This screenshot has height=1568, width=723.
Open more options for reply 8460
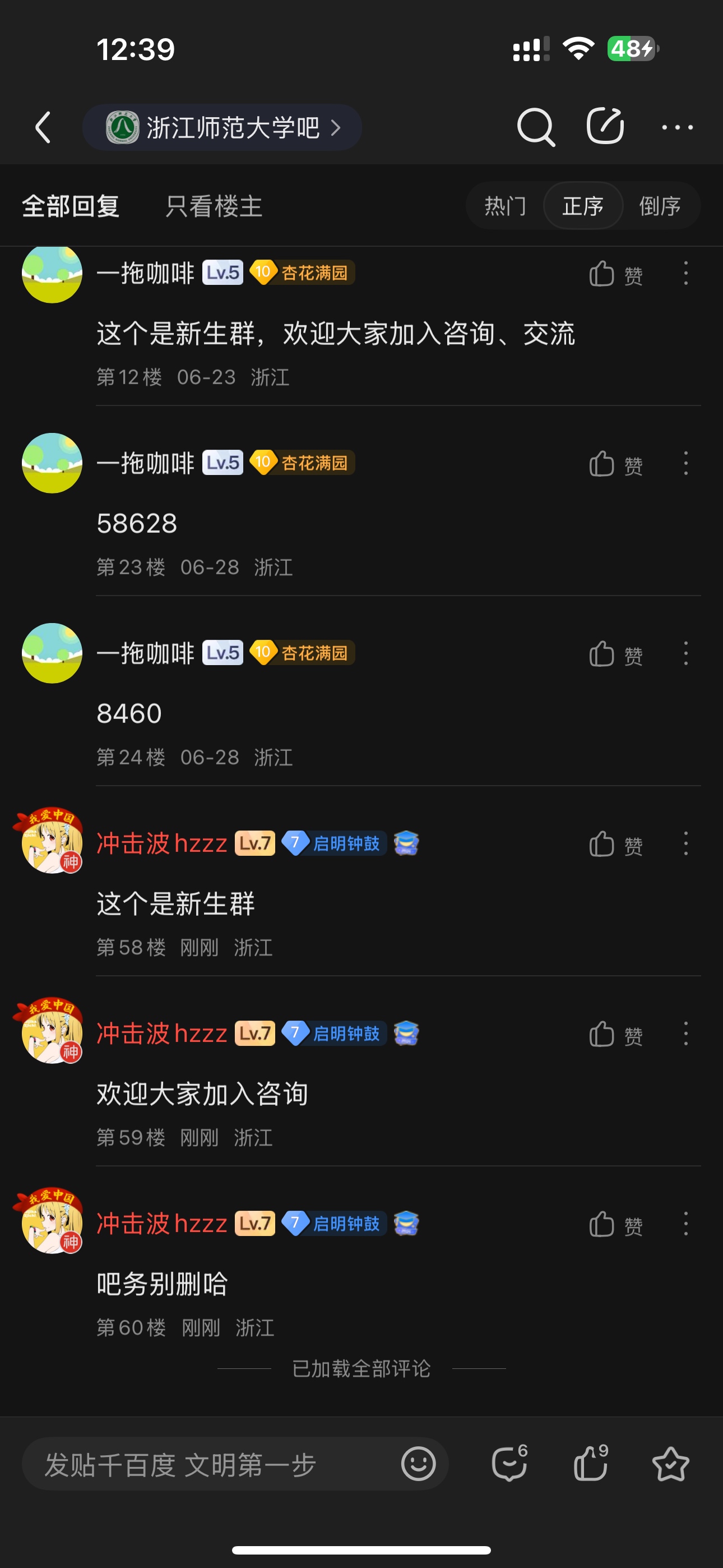click(x=686, y=654)
